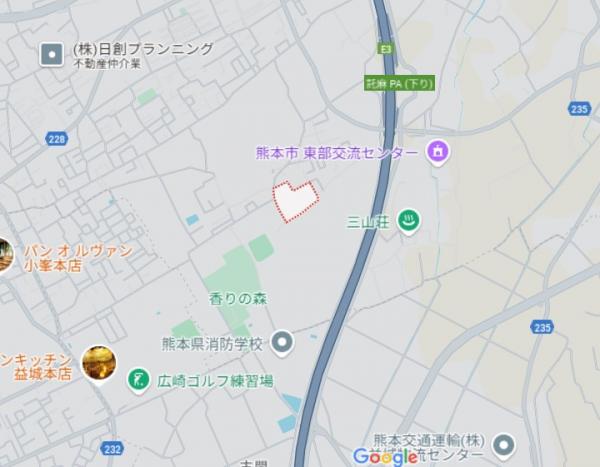
Task: Select the 託麻PA (下り) marker
Action: [399, 83]
